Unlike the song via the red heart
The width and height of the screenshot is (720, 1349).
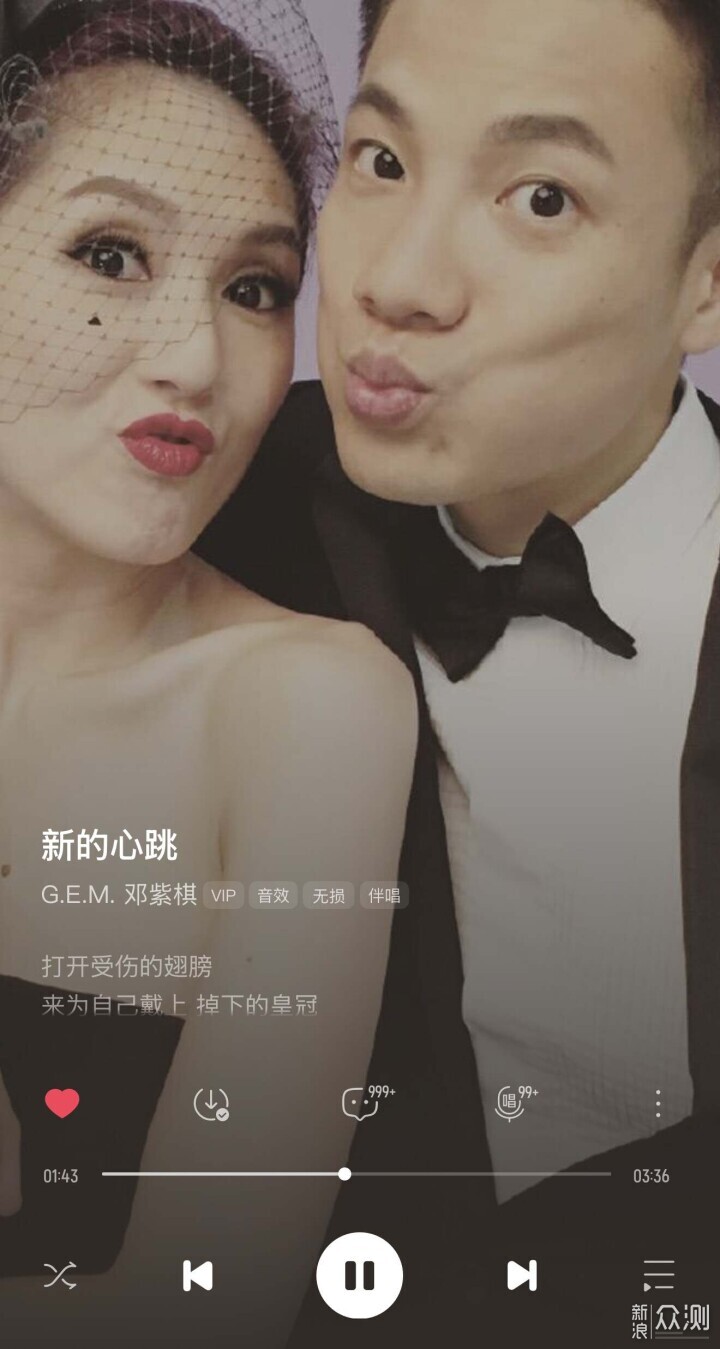[x=62, y=1103]
